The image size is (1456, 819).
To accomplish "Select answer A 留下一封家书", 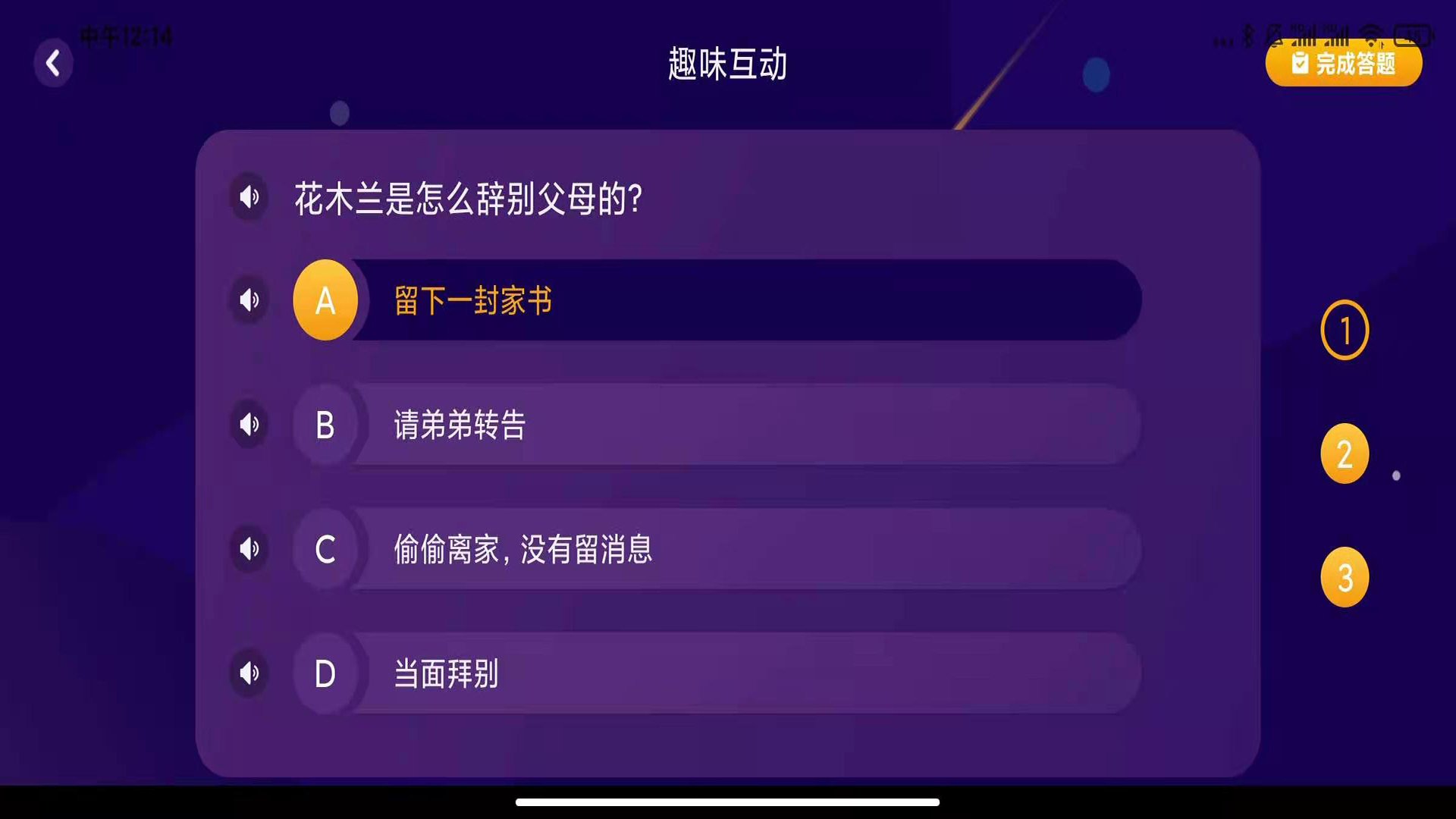I will [x=716, y=300].
